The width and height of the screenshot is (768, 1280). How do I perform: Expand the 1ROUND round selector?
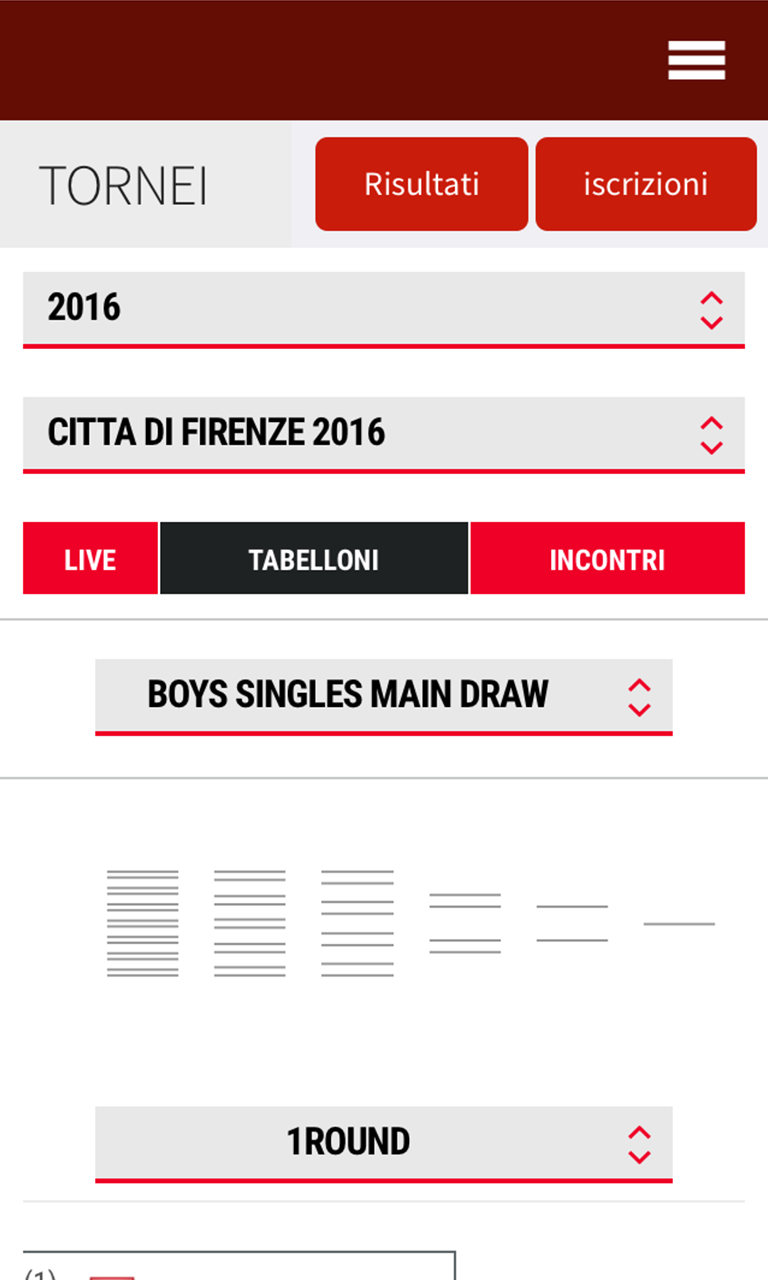(384, 1143)
